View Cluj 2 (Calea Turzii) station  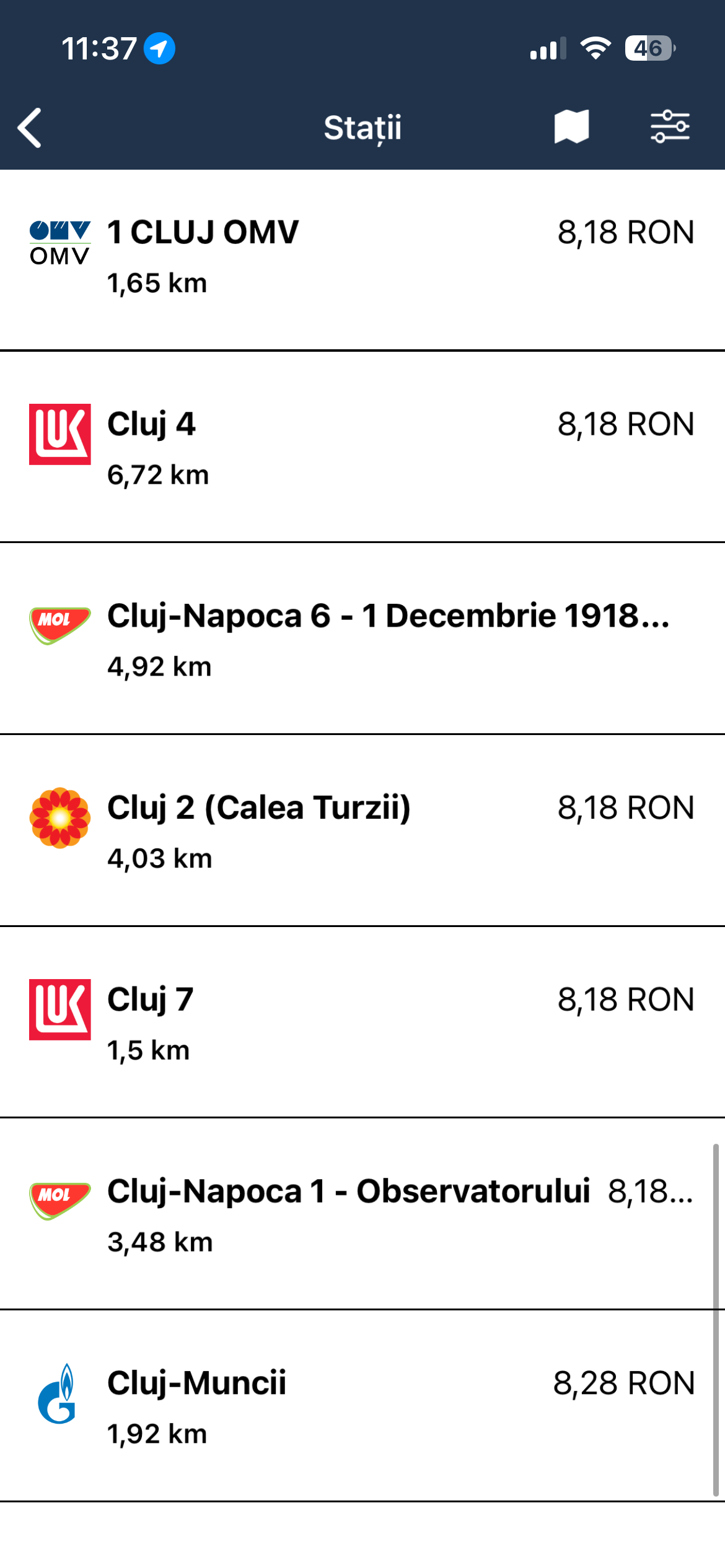[x=362, y=832]
